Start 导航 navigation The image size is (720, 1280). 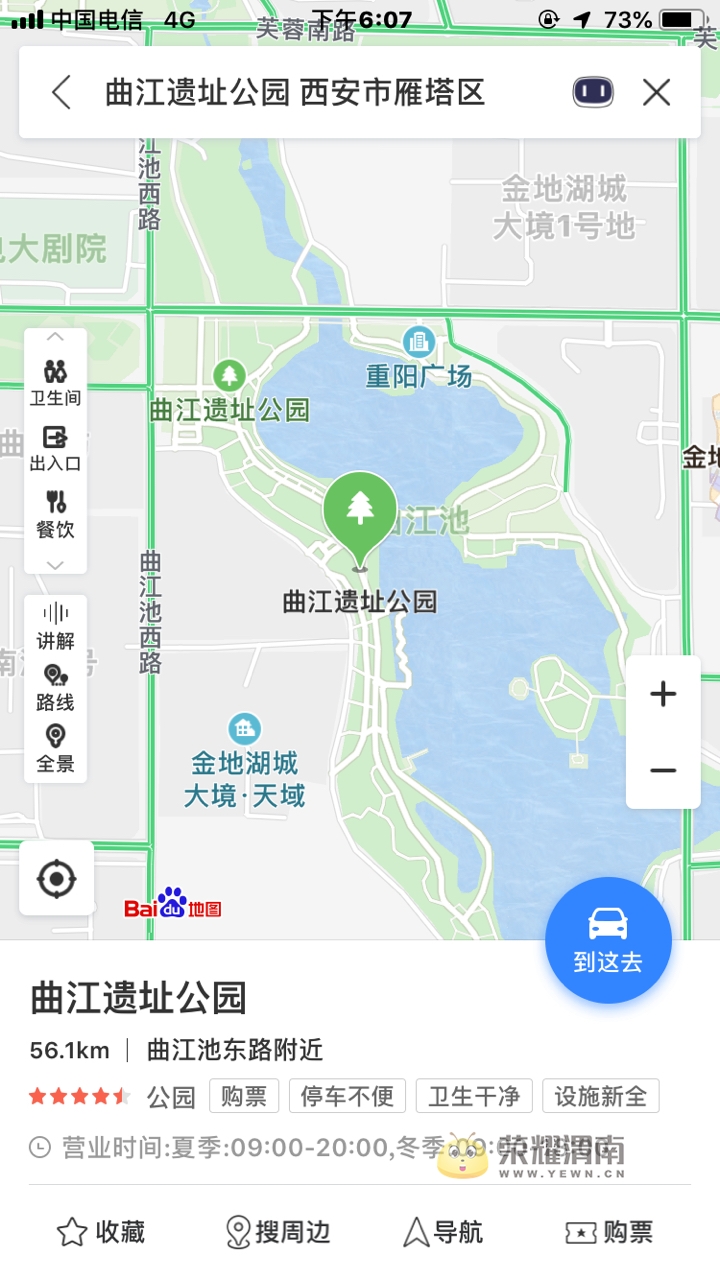[443, 1232]
